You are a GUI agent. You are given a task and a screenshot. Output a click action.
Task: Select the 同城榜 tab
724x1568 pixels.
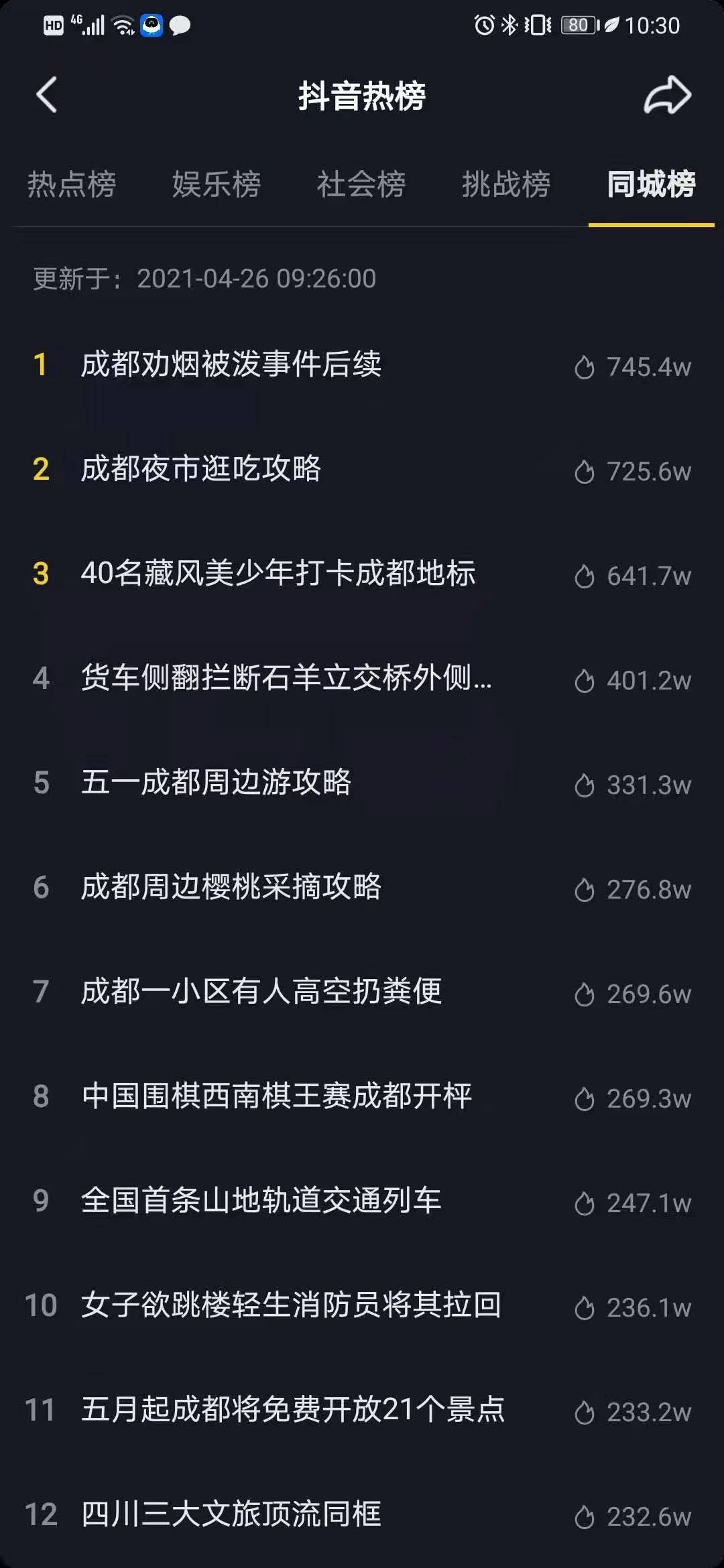pyautogui.click(x=650, y=184)
